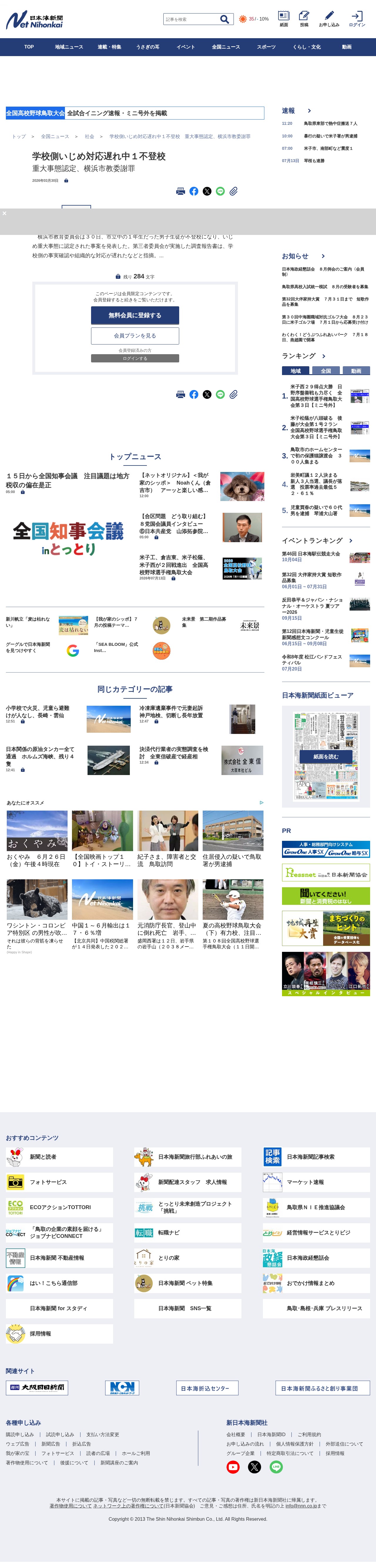Open 会員プランを見る button
This screenshot has height=1568, width=376.
click(x=135, y=335)
